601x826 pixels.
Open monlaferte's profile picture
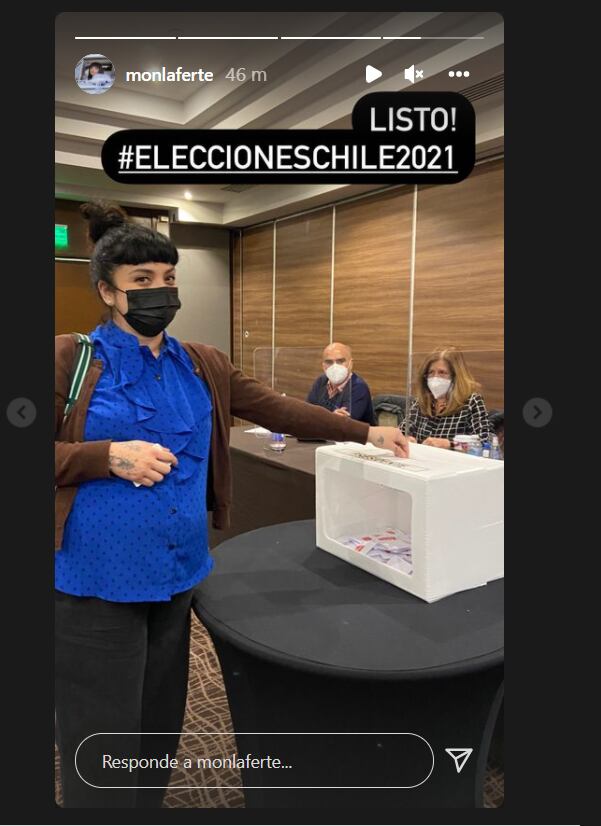[x=95, y=74]
